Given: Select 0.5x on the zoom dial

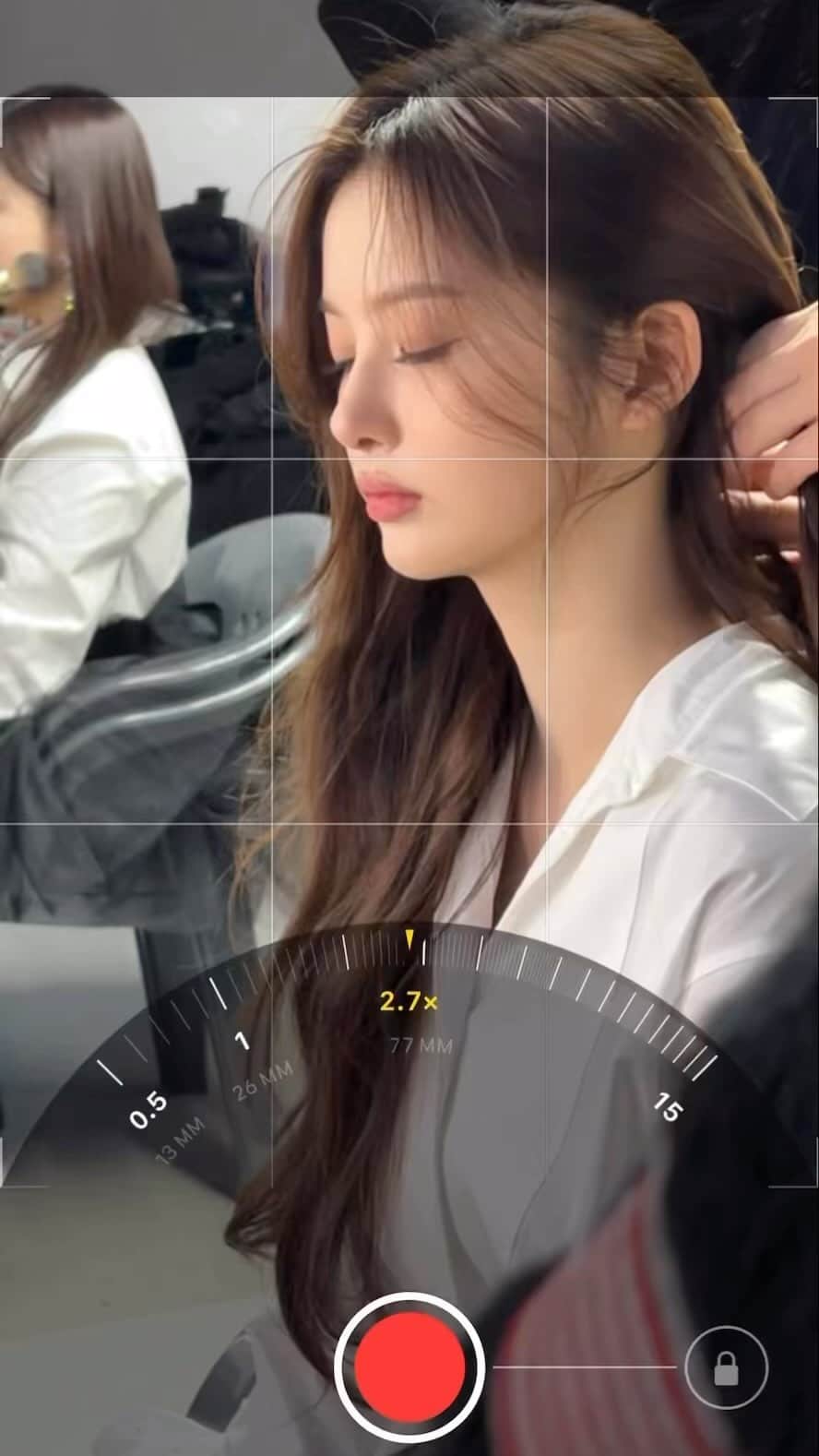Looking at the screenshot, I should 148,1110.
